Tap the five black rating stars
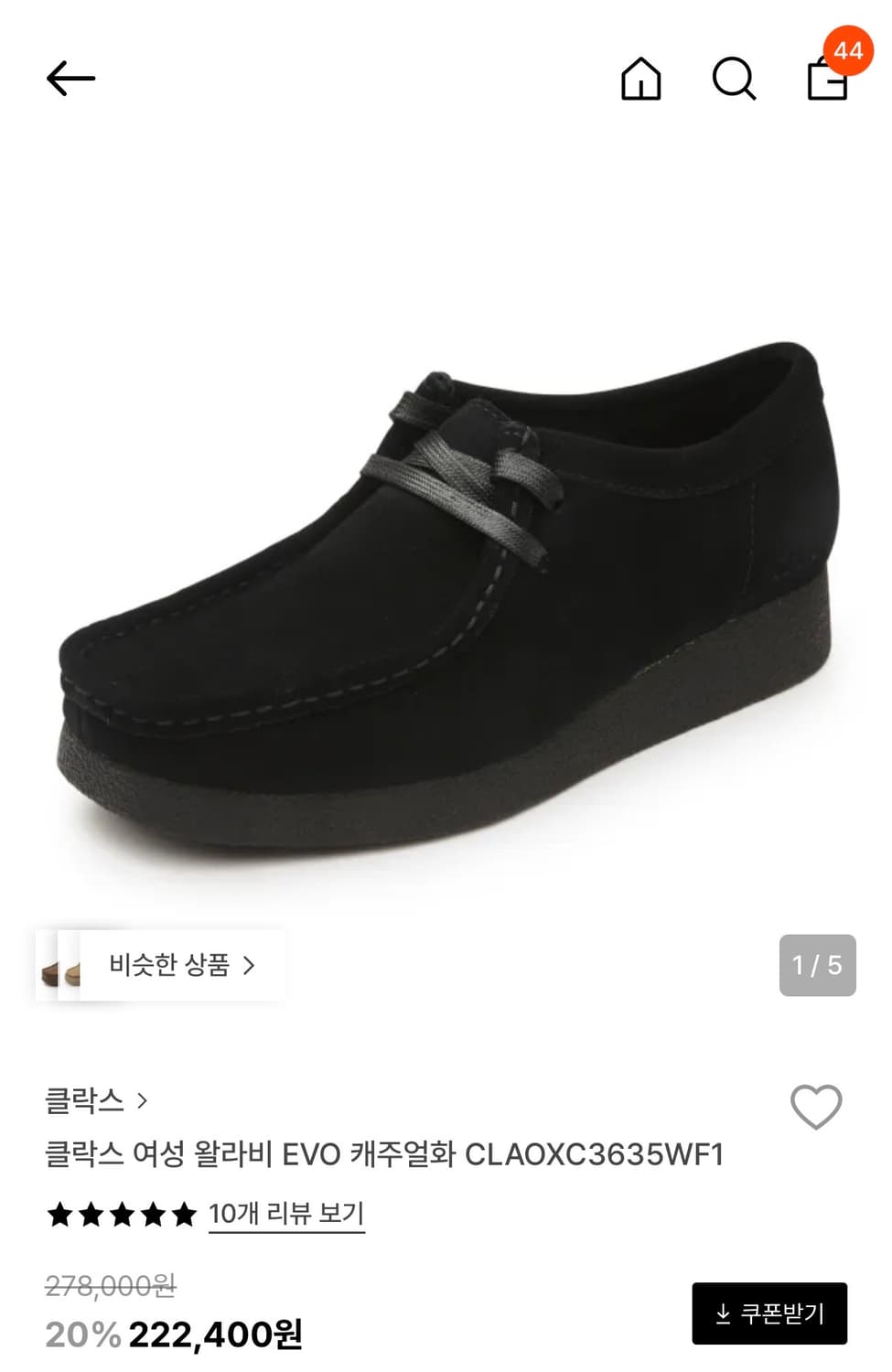 pyautogui.click(x=119, y=1214)
